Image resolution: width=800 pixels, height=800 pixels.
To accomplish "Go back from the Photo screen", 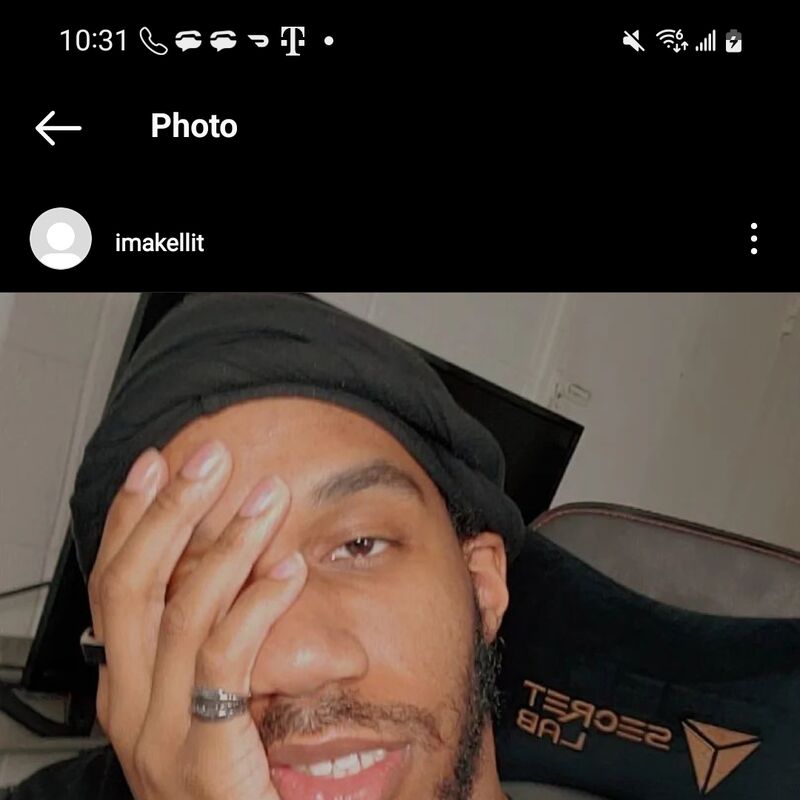I will coord(58,127).
